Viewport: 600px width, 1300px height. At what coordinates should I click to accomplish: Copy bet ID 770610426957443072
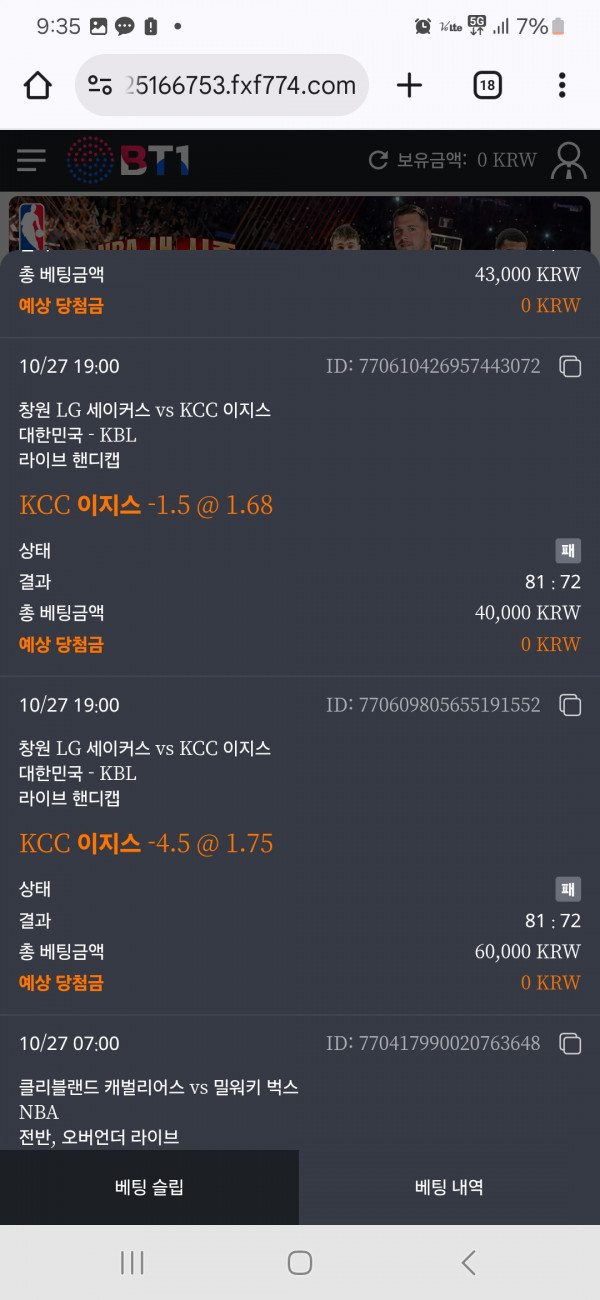pyautogui.click(x=570, y=366)
